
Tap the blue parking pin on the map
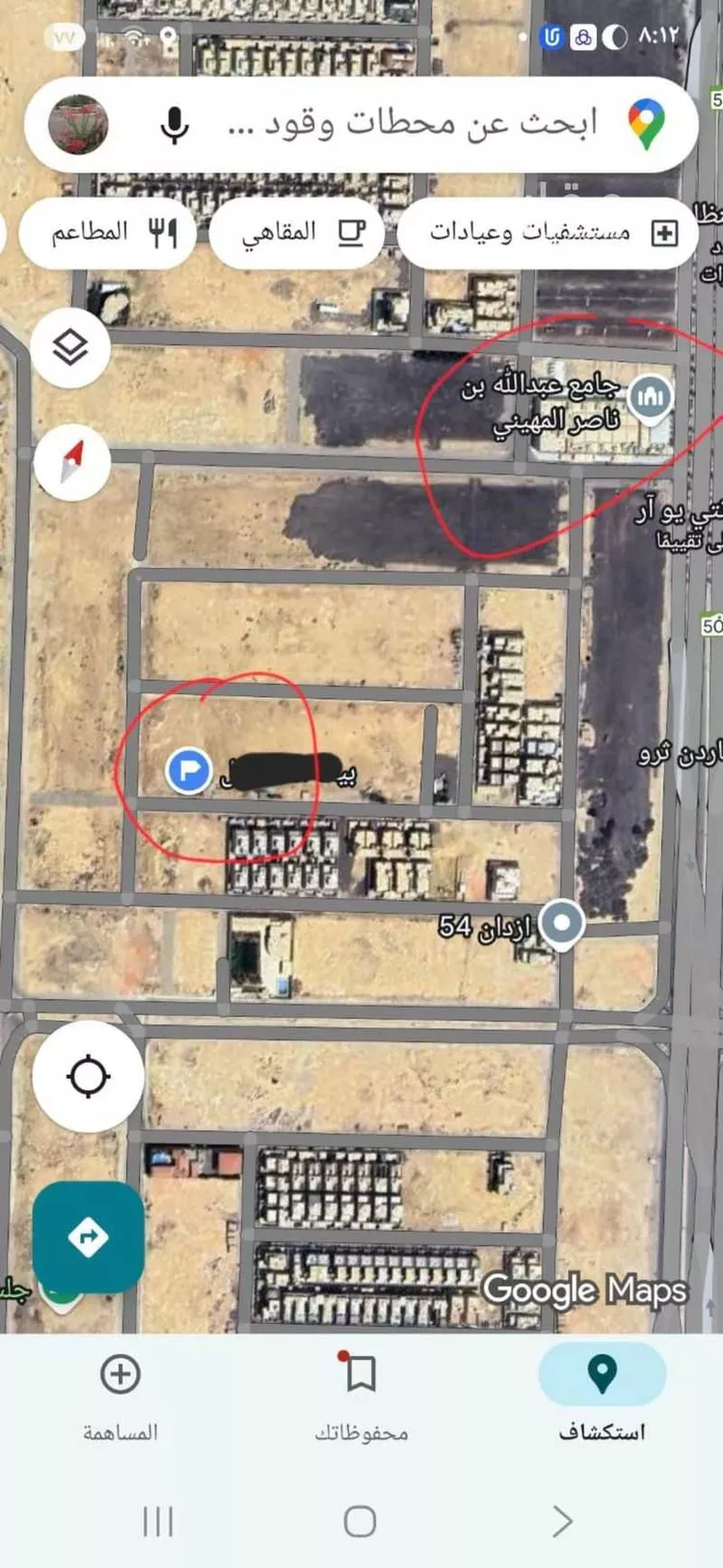click(x=189, y=771)
